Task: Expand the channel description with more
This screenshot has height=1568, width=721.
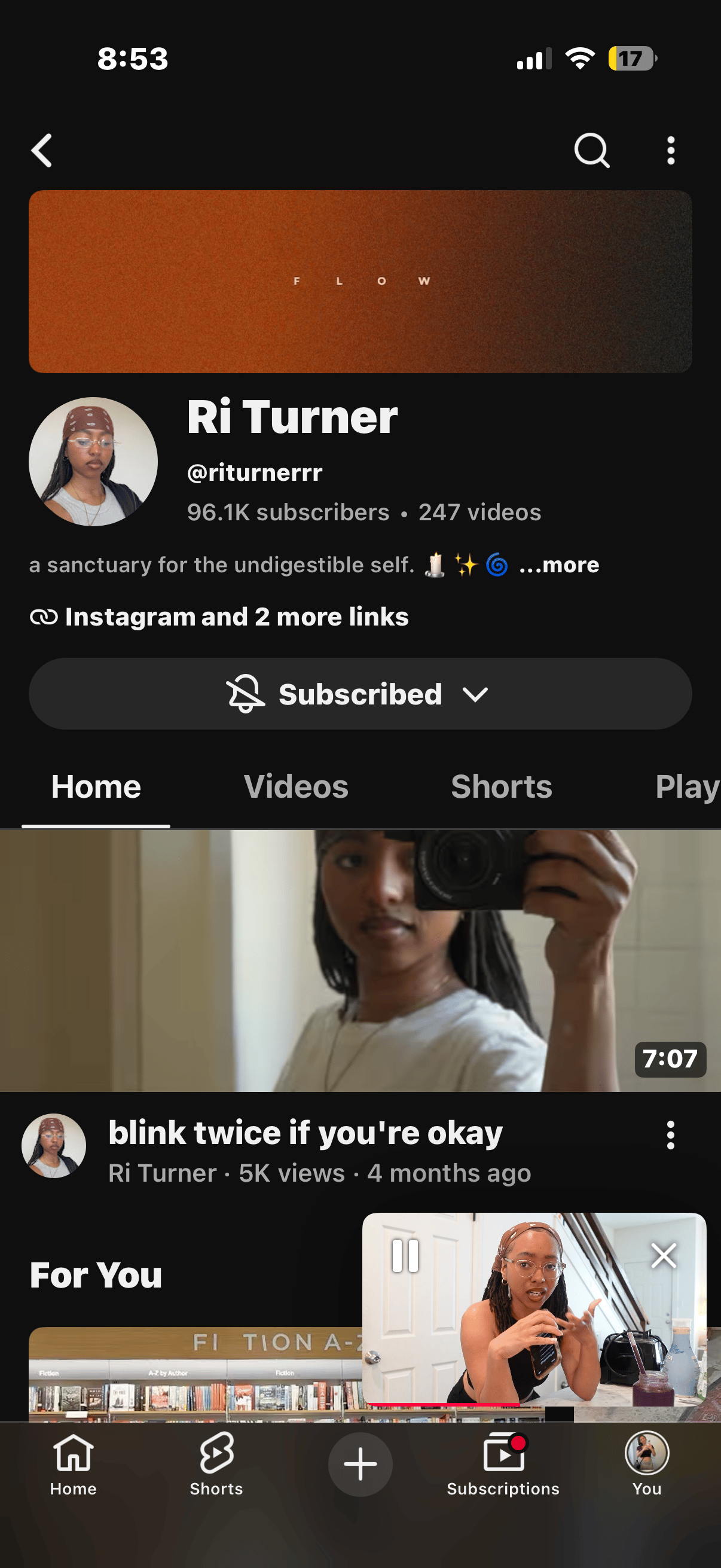Action: click(x=558, y=565)
